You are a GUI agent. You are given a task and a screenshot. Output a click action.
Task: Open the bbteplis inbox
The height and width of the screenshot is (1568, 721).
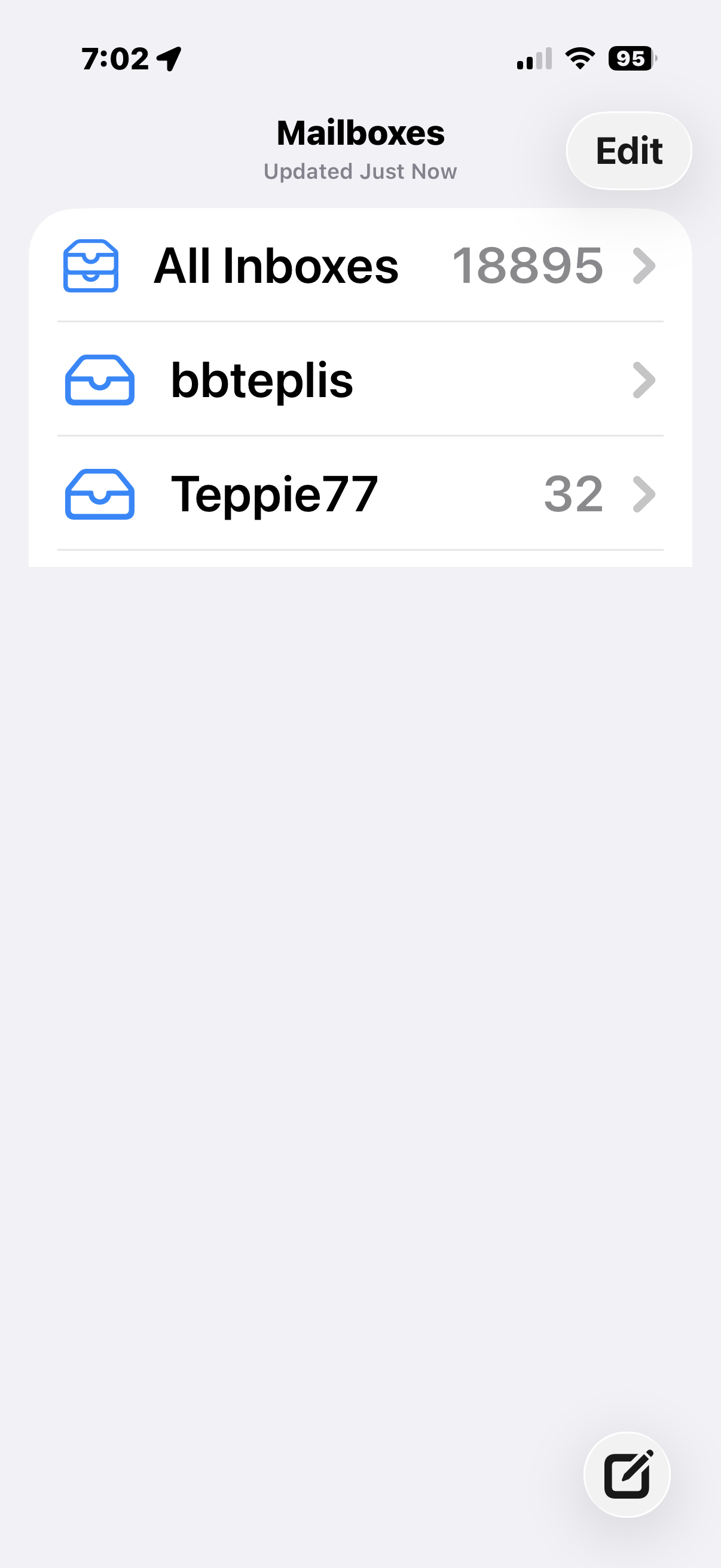tap(360, 380)
